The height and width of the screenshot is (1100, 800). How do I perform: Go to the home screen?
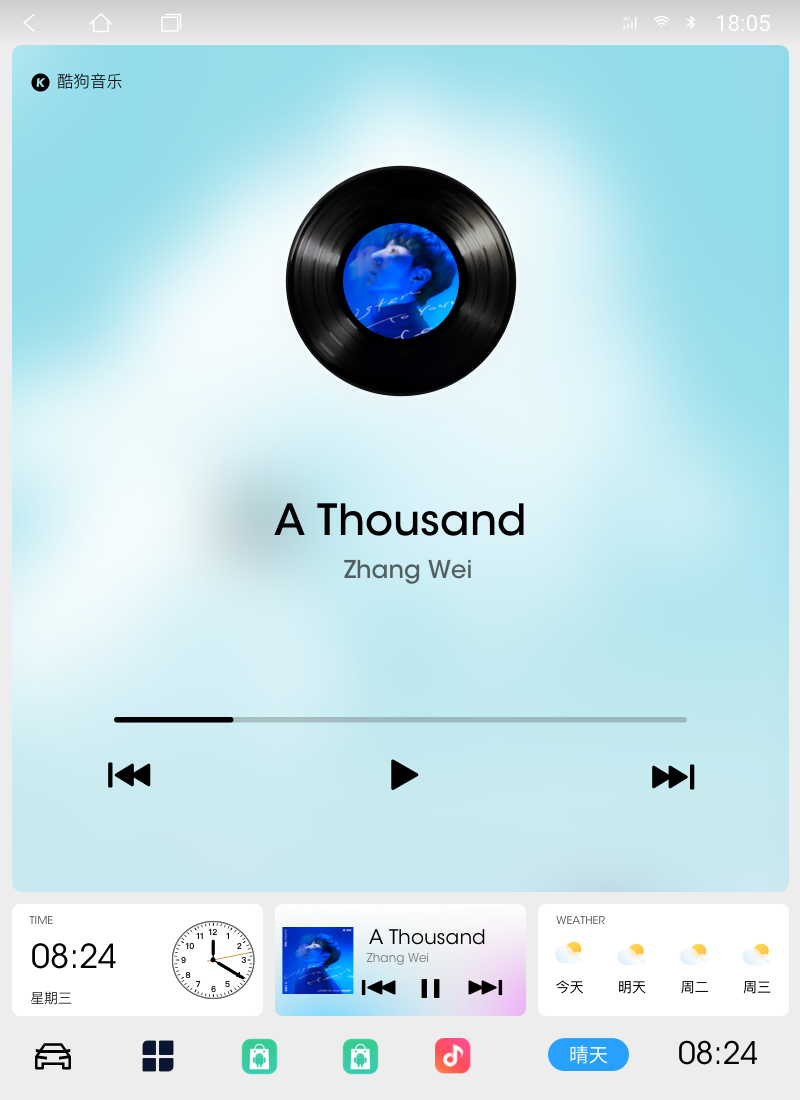101,23
